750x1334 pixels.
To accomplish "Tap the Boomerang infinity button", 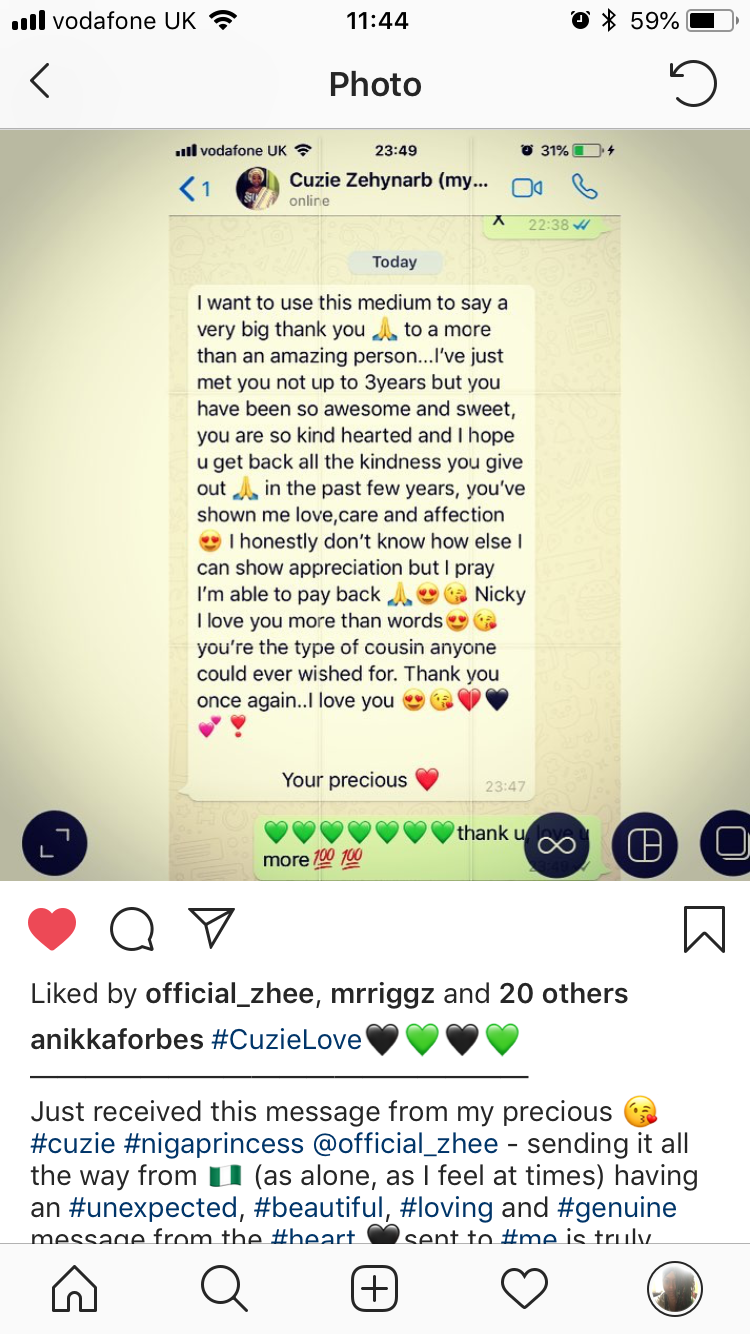I will [x=557, y=845].
